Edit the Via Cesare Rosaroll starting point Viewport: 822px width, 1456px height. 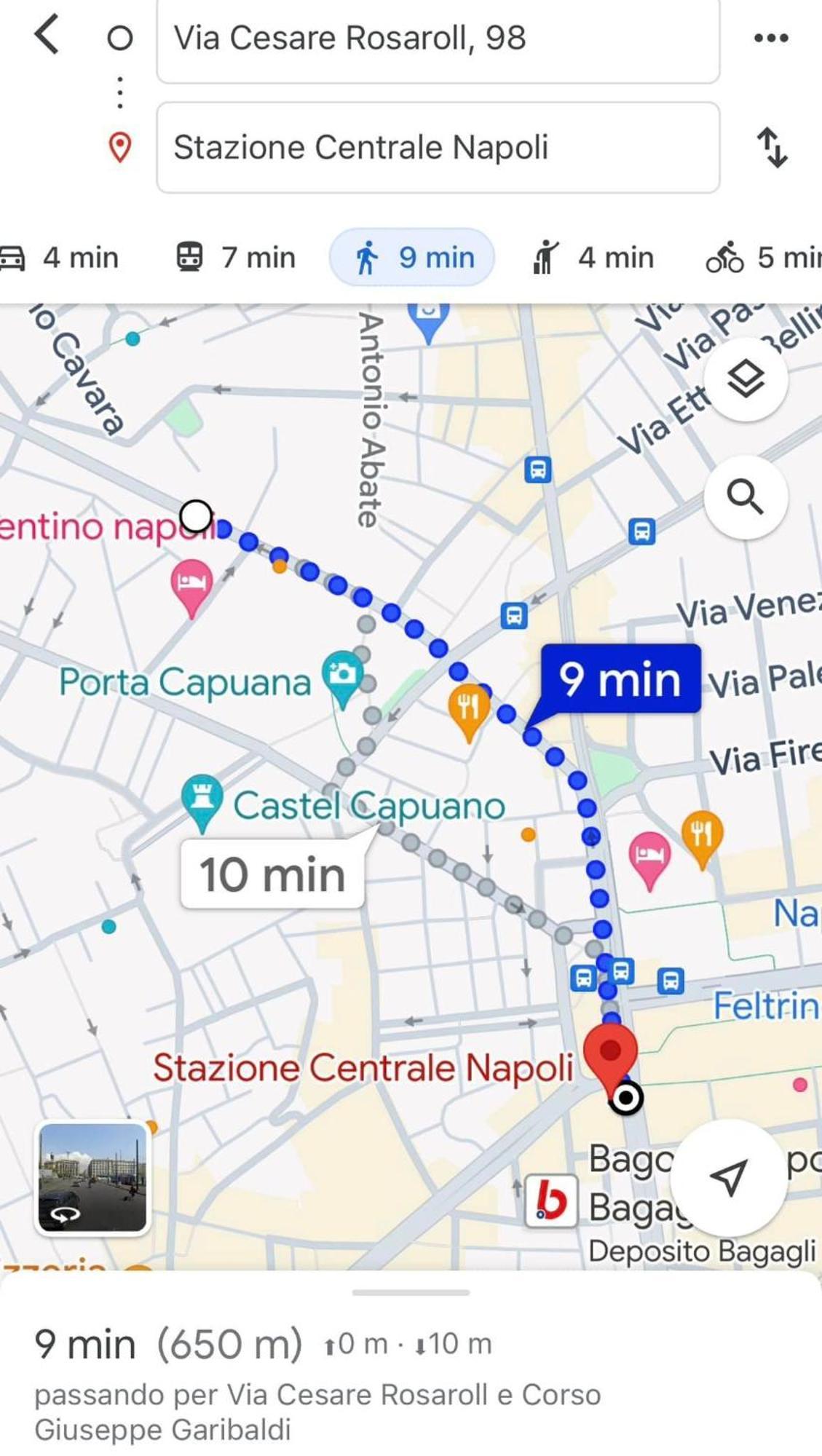point(438,39)
